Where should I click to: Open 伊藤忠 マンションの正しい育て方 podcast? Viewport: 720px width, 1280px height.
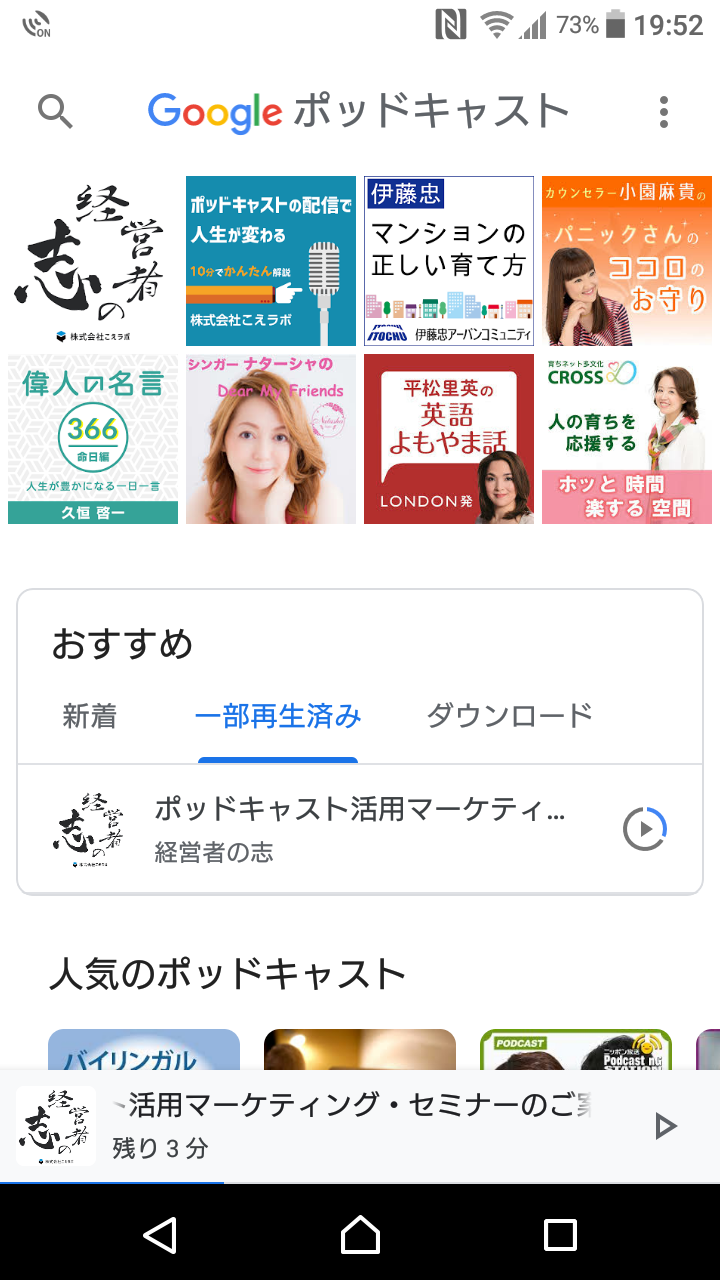449,261
